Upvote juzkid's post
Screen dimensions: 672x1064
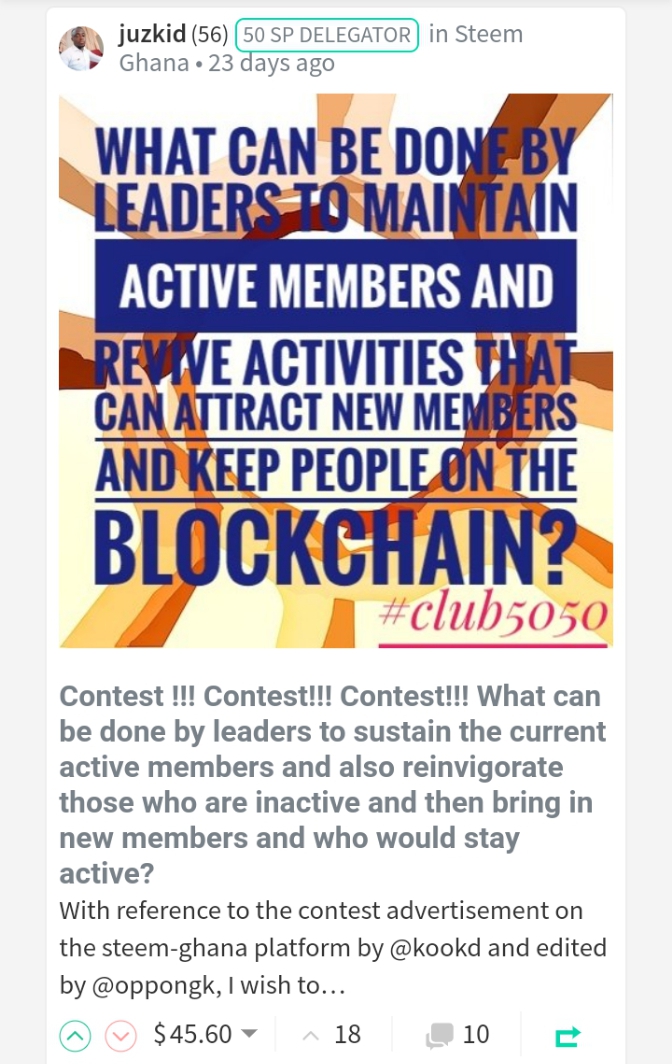click(75, 1036)
